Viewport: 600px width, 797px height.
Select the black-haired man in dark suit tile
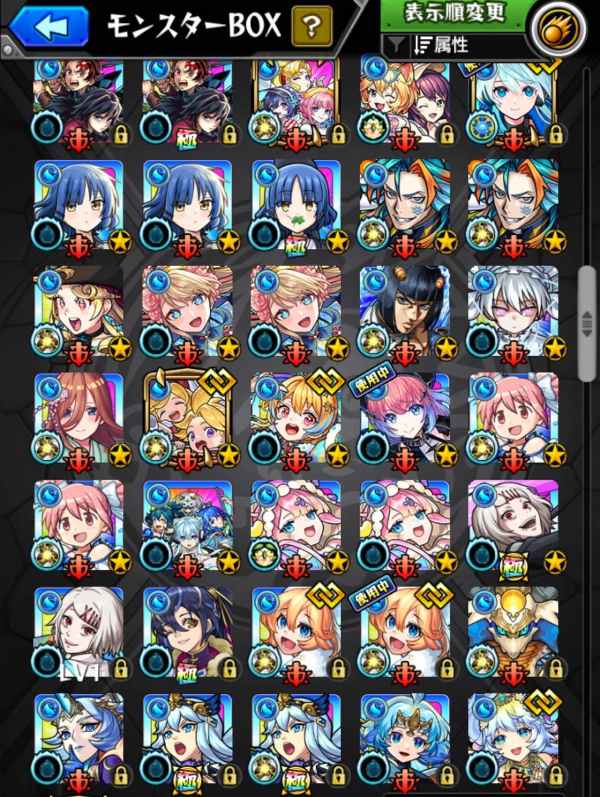pos(405,310)
